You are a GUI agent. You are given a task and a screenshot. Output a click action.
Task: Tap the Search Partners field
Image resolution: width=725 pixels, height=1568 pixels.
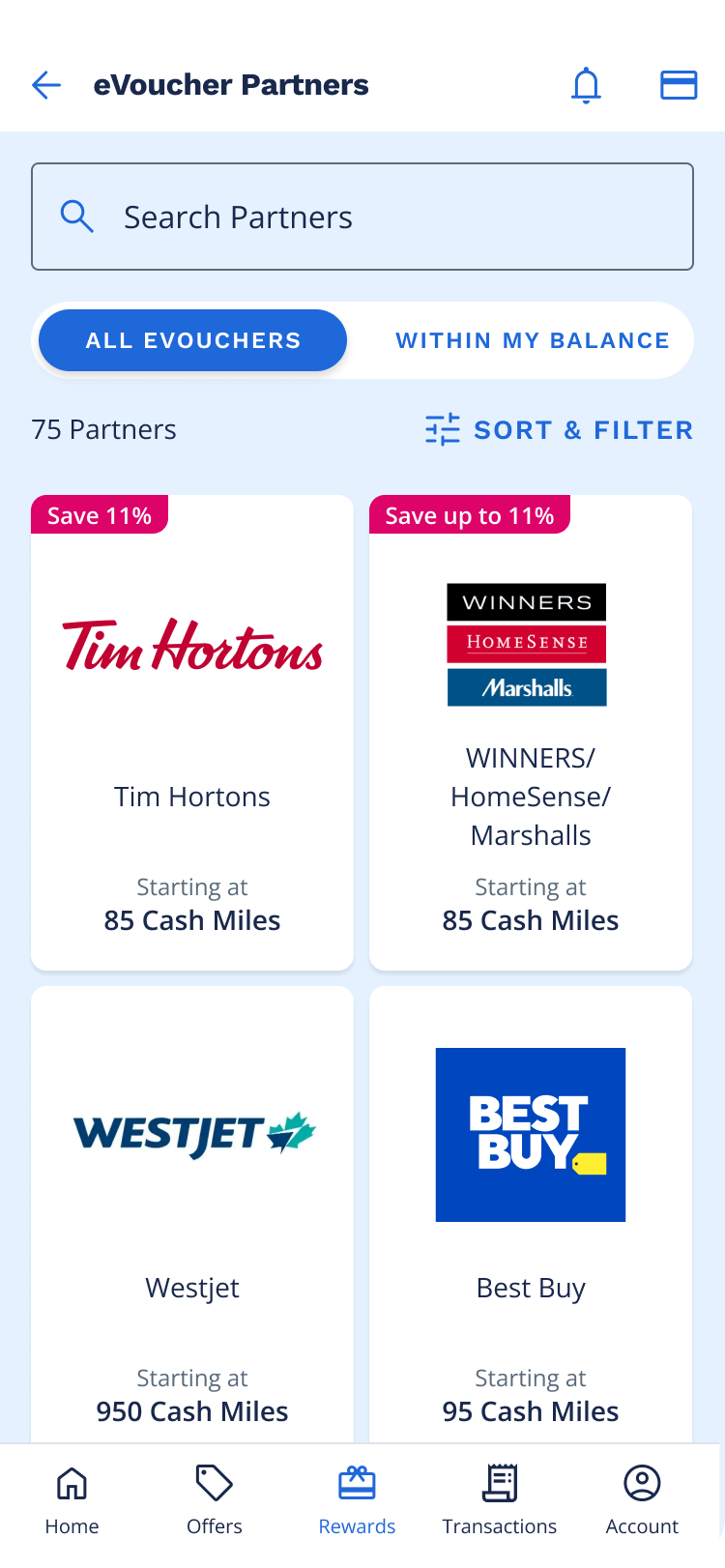point(362,217)
